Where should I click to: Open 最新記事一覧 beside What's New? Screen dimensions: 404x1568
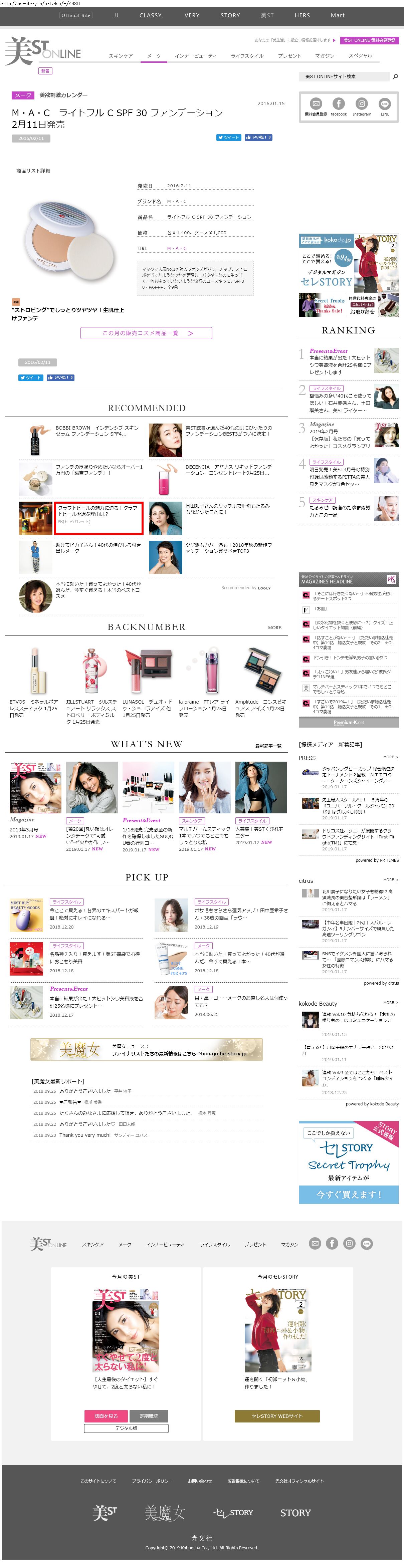point(268,746)
